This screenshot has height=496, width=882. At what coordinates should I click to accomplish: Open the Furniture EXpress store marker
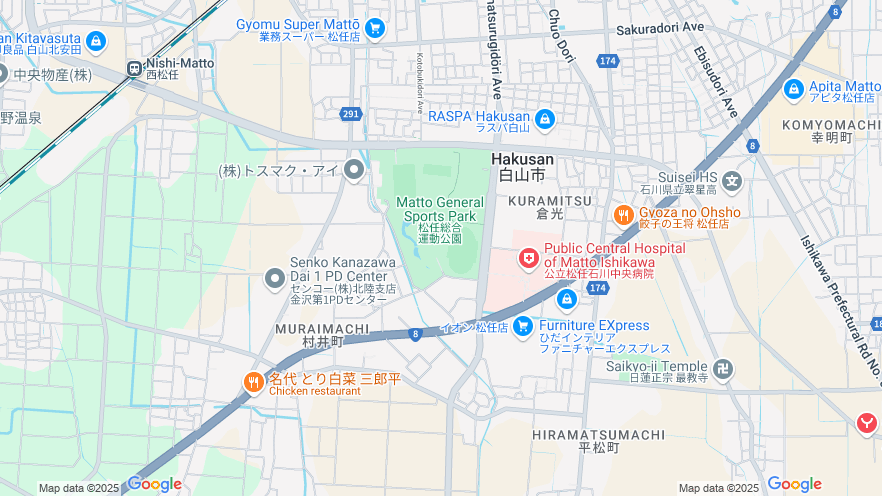(523, 326)
